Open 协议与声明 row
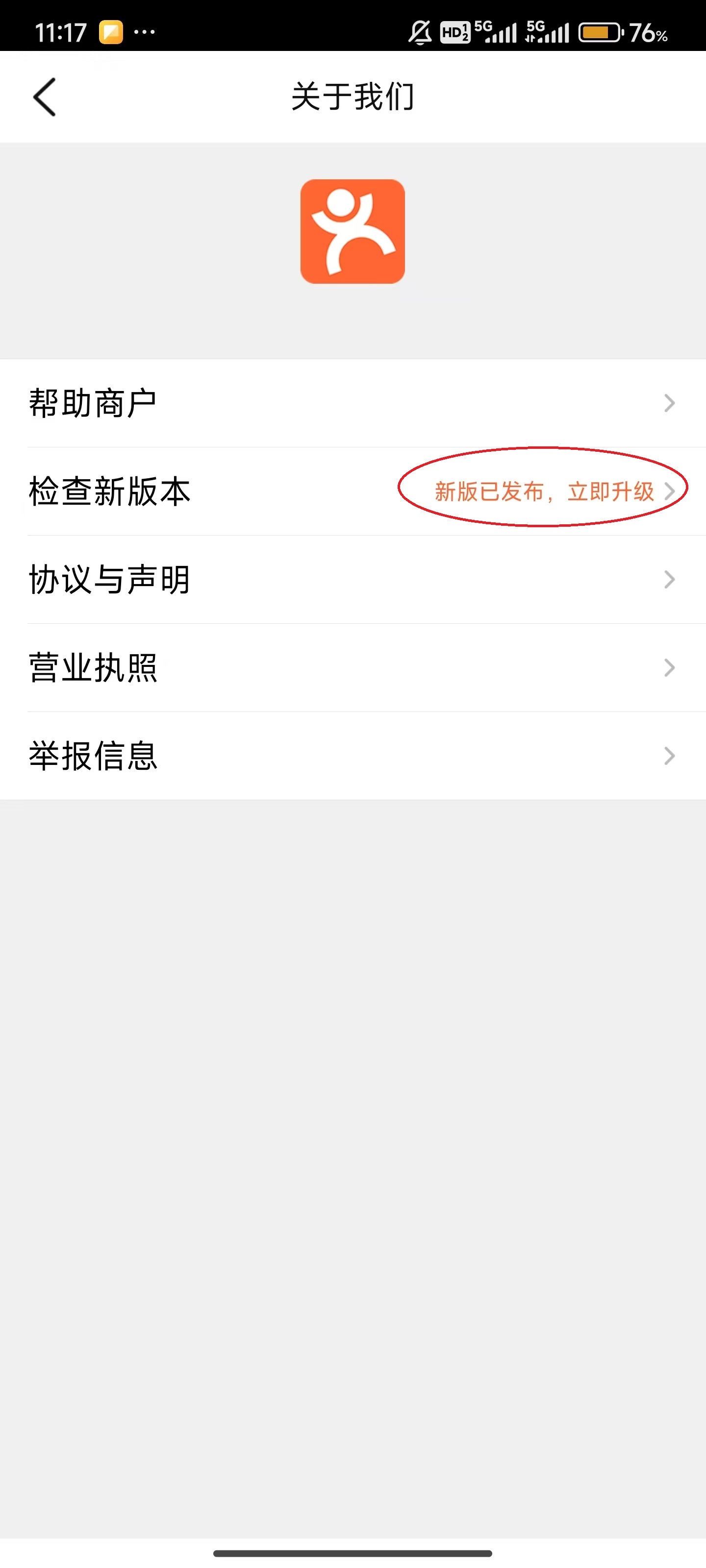The height and width of the screenshot is (1568, 706). [353, 580]
